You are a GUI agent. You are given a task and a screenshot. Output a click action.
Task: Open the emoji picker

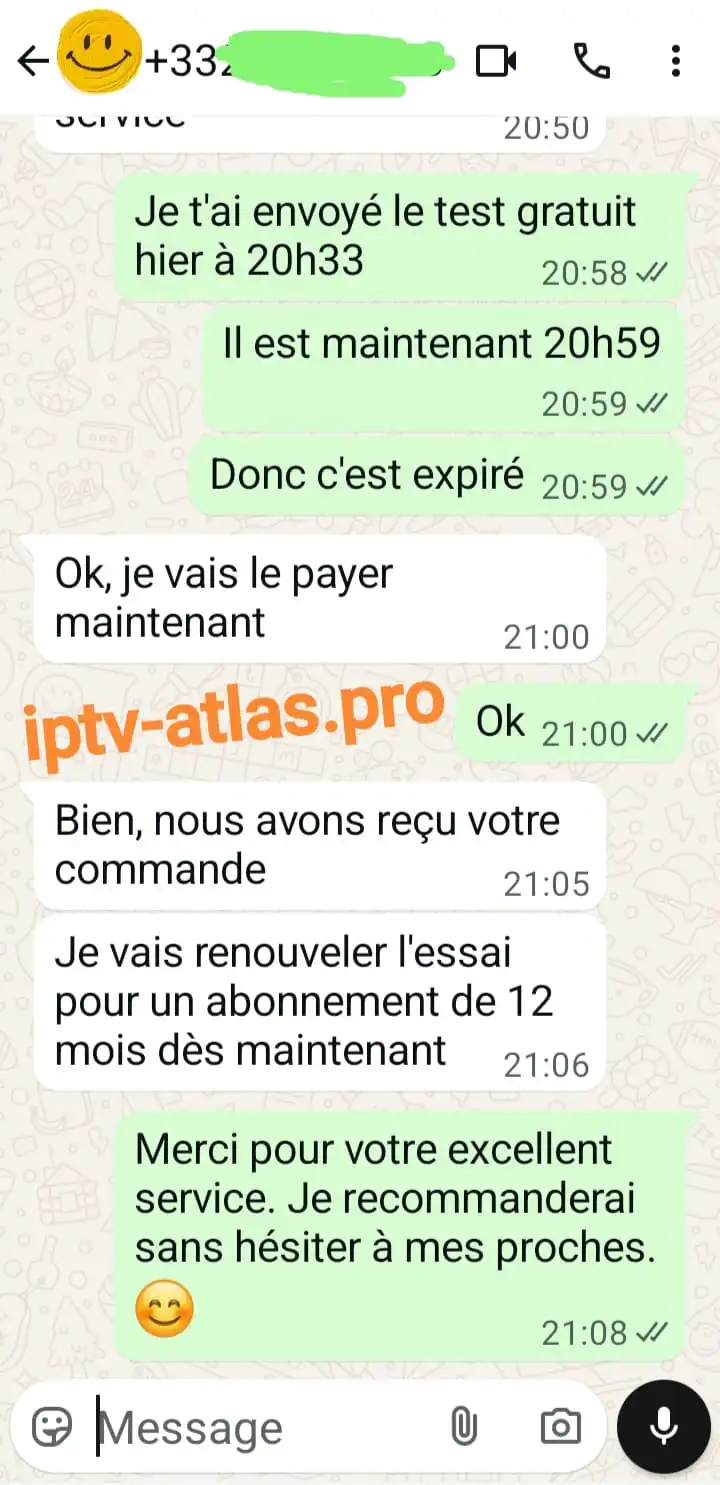pos(52,1426)
